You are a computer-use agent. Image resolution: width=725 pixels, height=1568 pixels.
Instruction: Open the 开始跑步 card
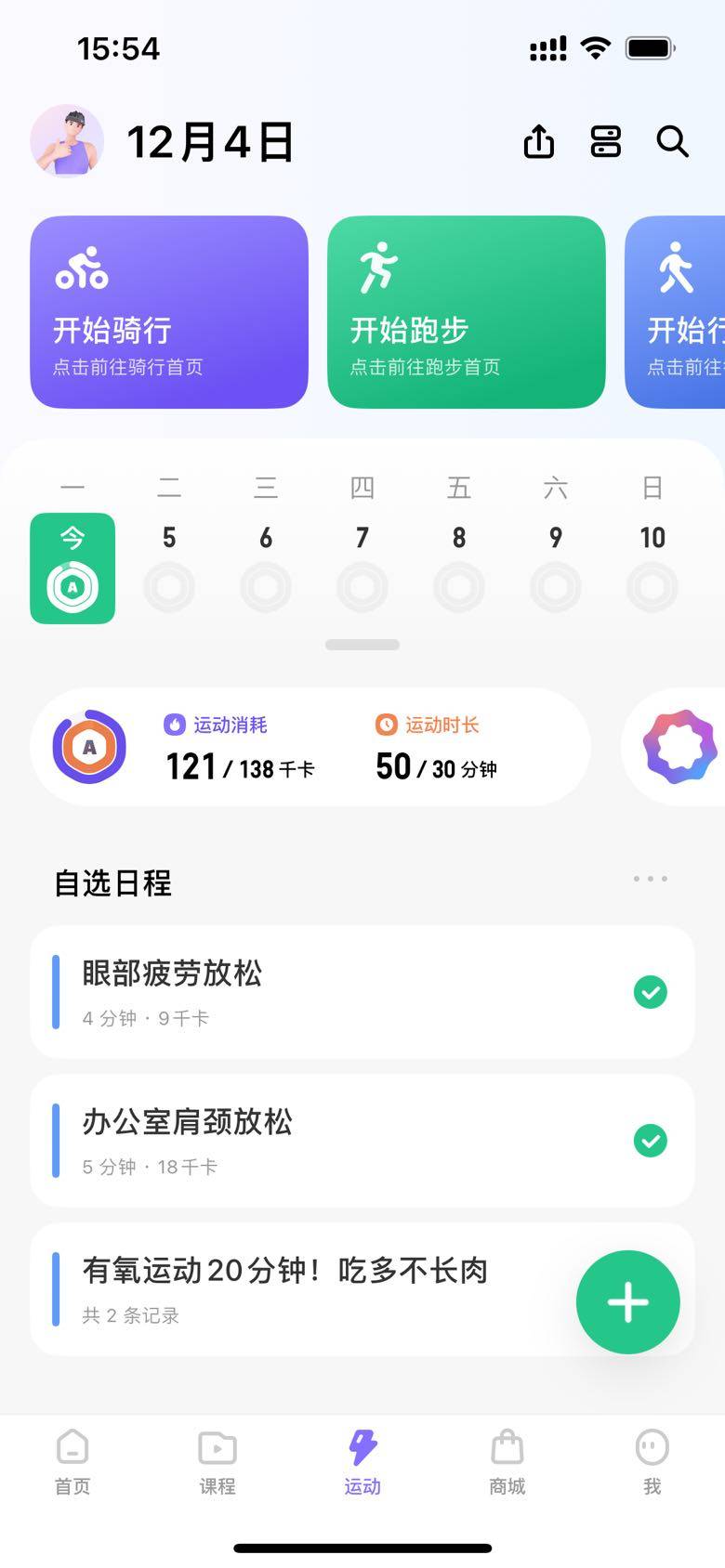tap(467, 312)
